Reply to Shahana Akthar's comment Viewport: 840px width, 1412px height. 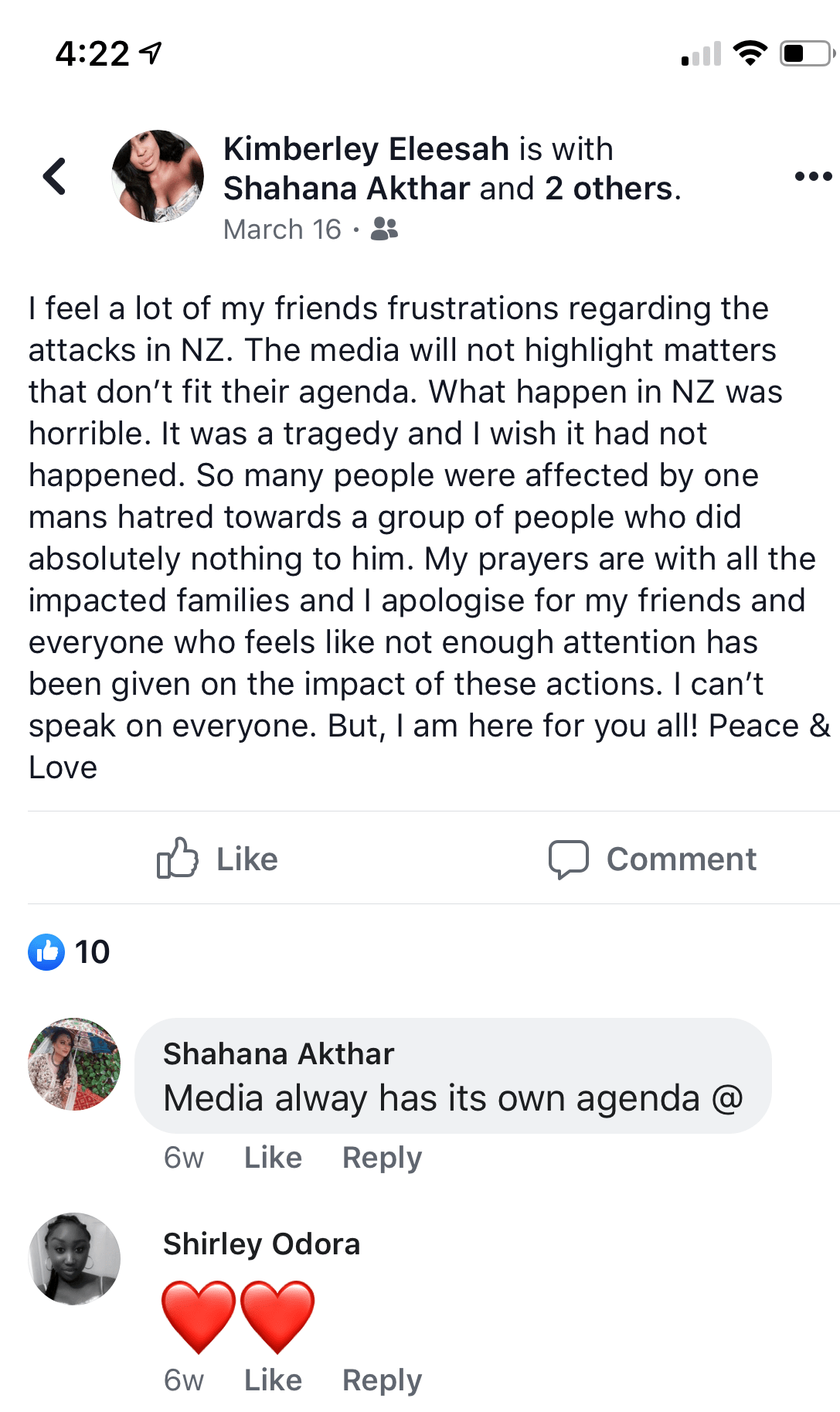click(382, 1158)
